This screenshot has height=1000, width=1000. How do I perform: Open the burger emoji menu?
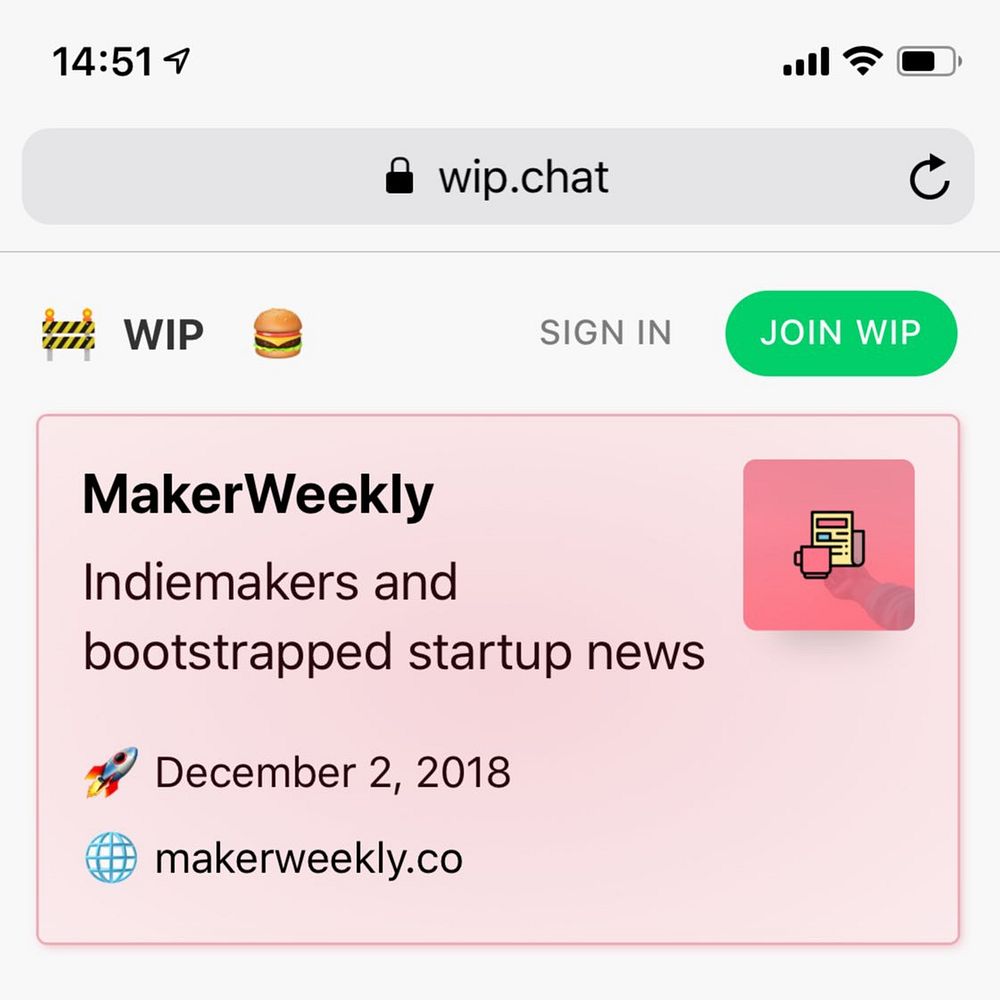tap(278, 334)
